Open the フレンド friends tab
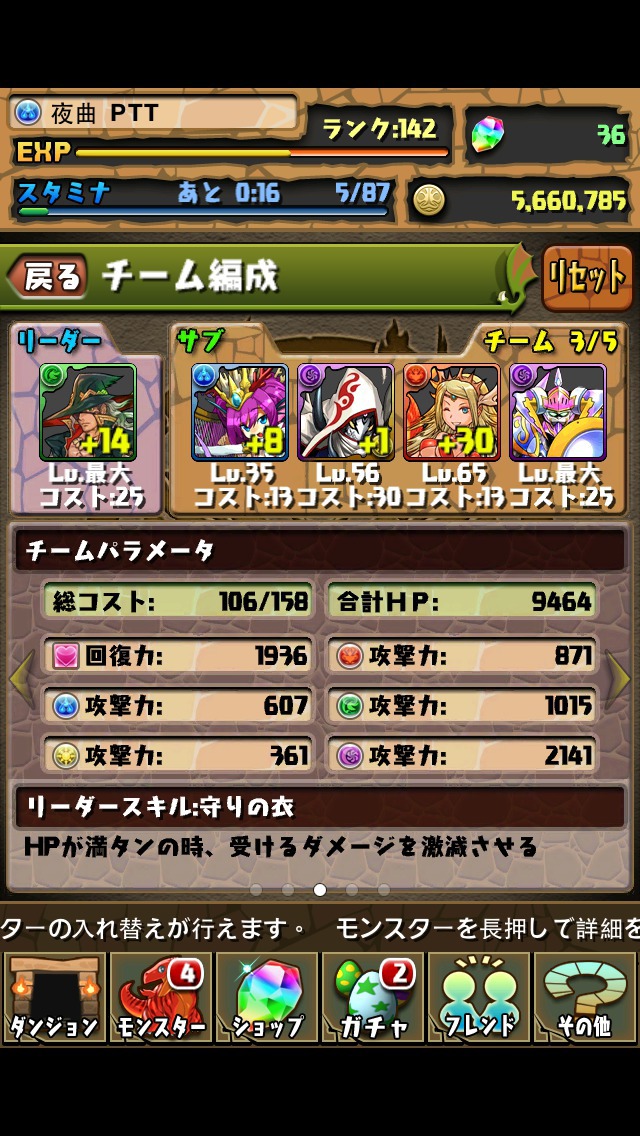This screenshot has width=640, height=1136. coord(479,997)
